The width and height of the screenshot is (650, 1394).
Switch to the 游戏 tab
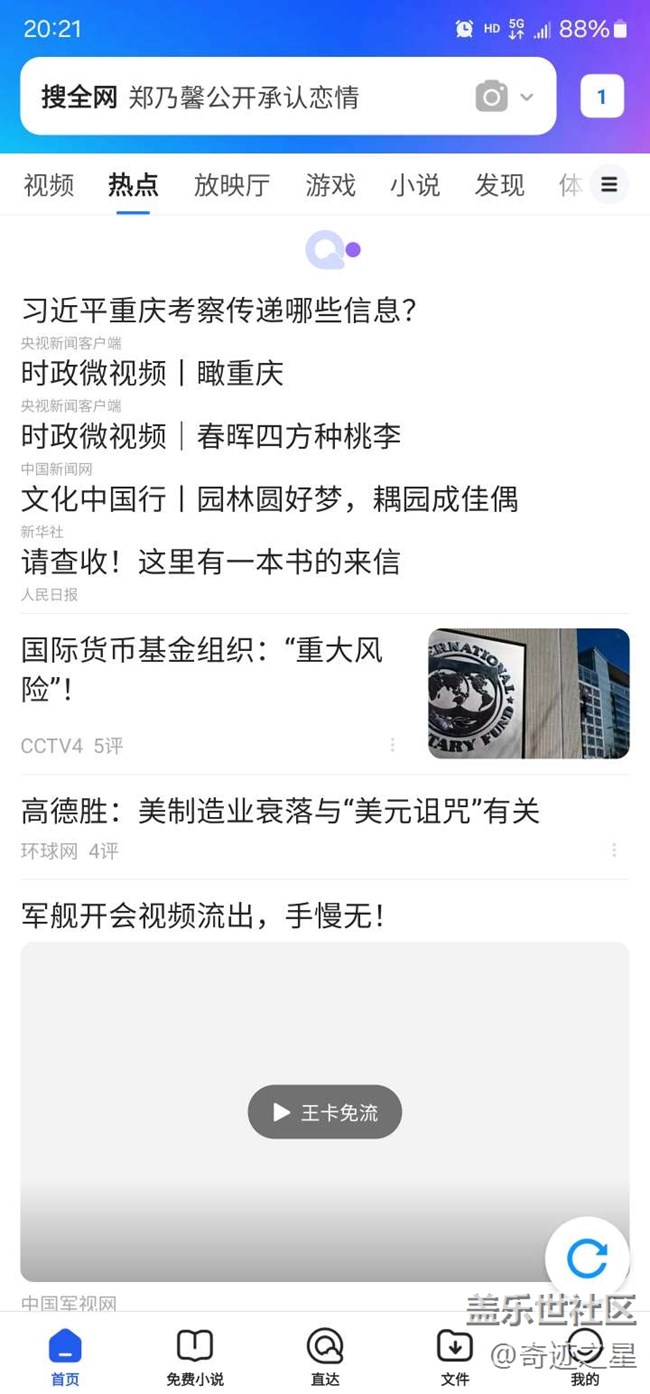coord(330,185)
